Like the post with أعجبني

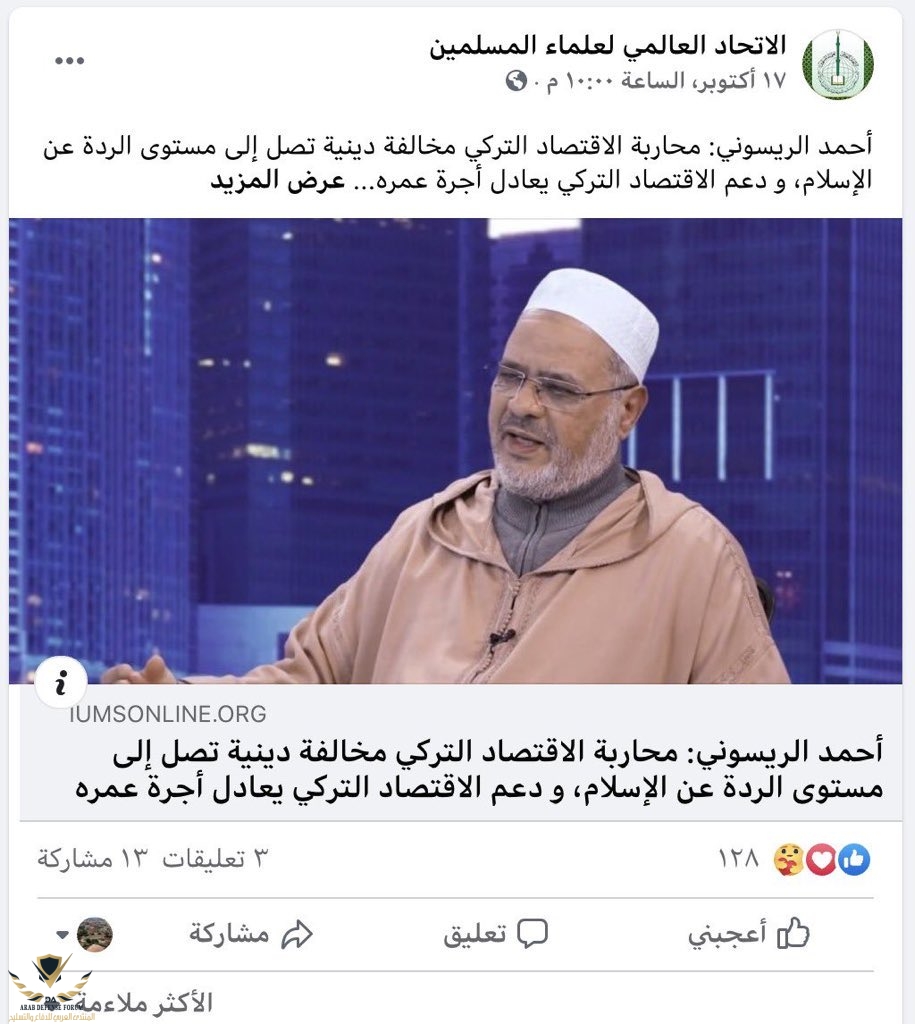pos(748,934)
